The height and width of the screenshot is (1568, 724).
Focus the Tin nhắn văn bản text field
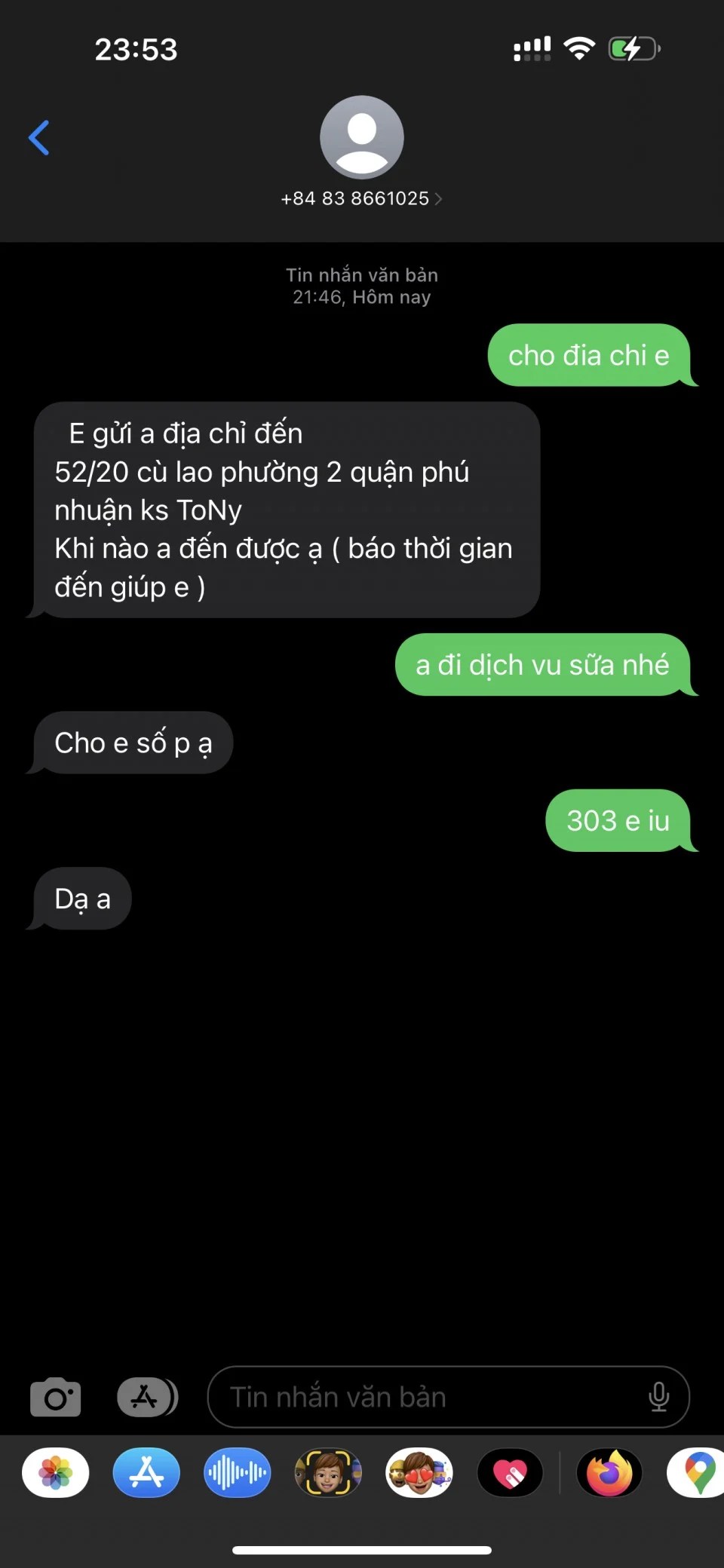pos(422,1398)
